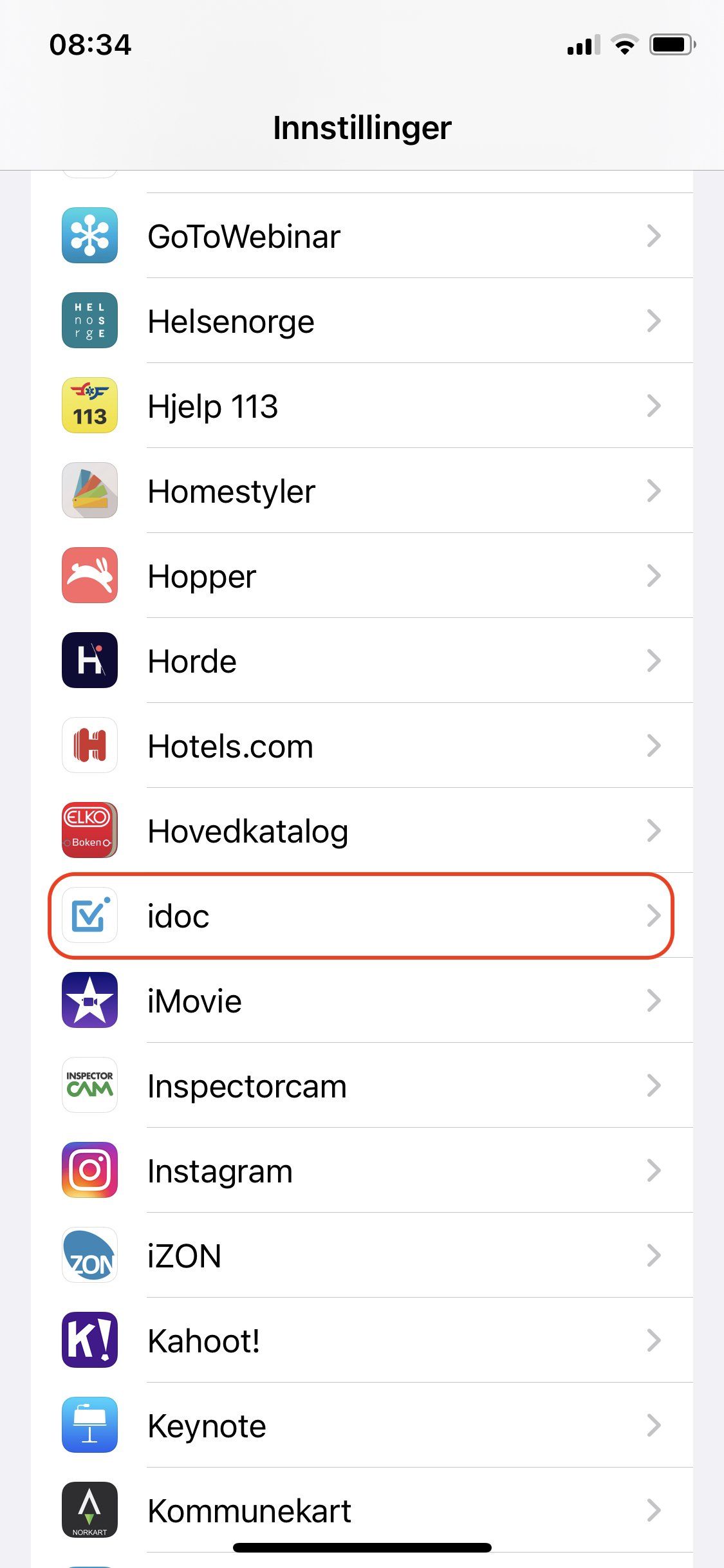Open Instagram settings
724x1568 pixels.
pos(362,1170)
